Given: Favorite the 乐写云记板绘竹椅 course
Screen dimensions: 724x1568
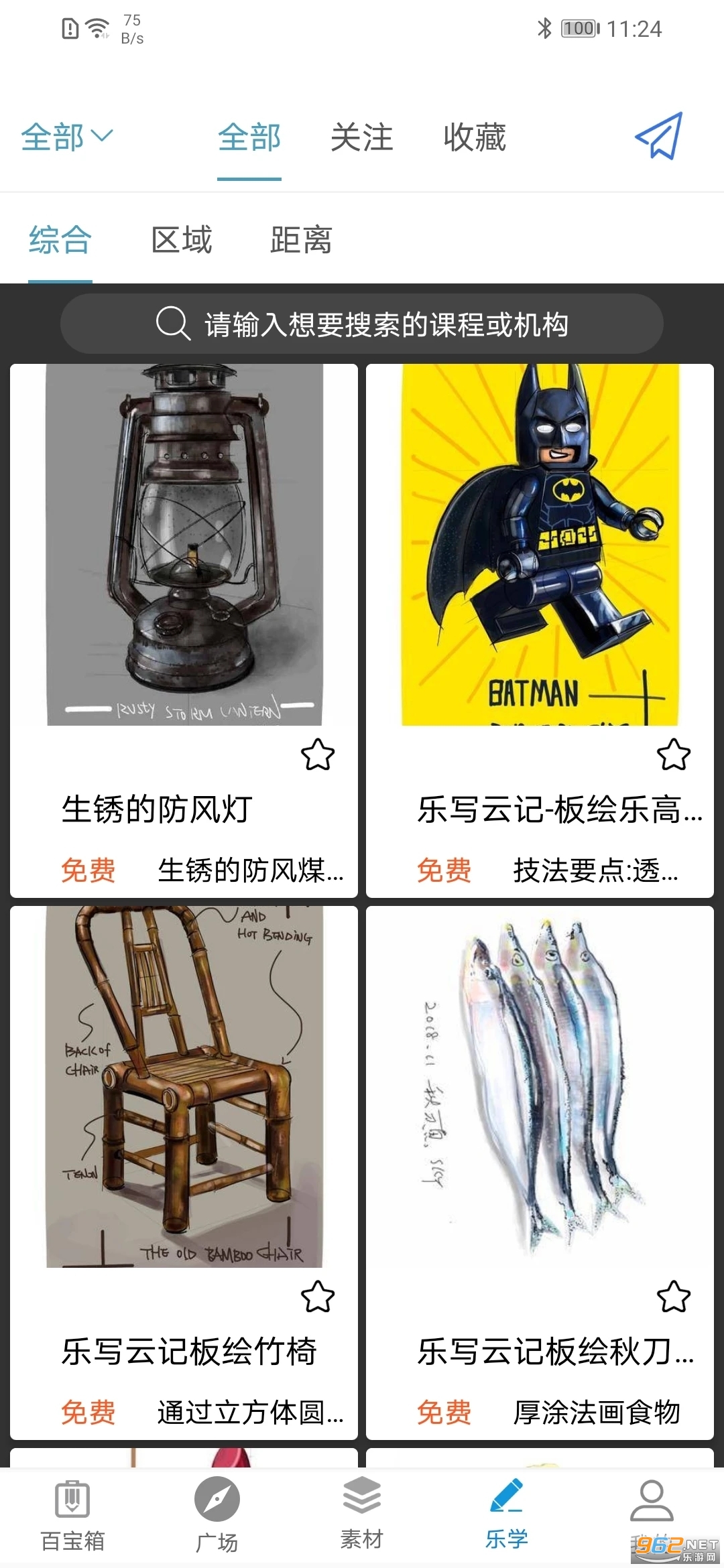Looking at the screenshot, I should point(318,1297).
